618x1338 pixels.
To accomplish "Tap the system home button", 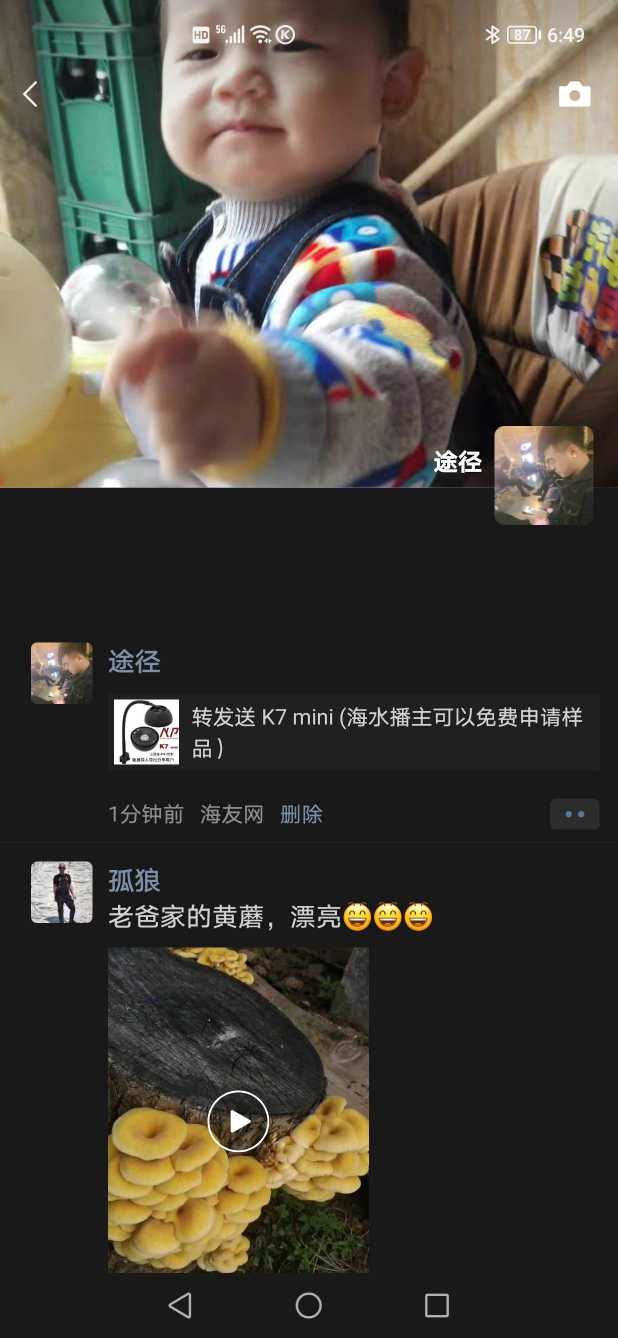I will (x=308, y=1305).
